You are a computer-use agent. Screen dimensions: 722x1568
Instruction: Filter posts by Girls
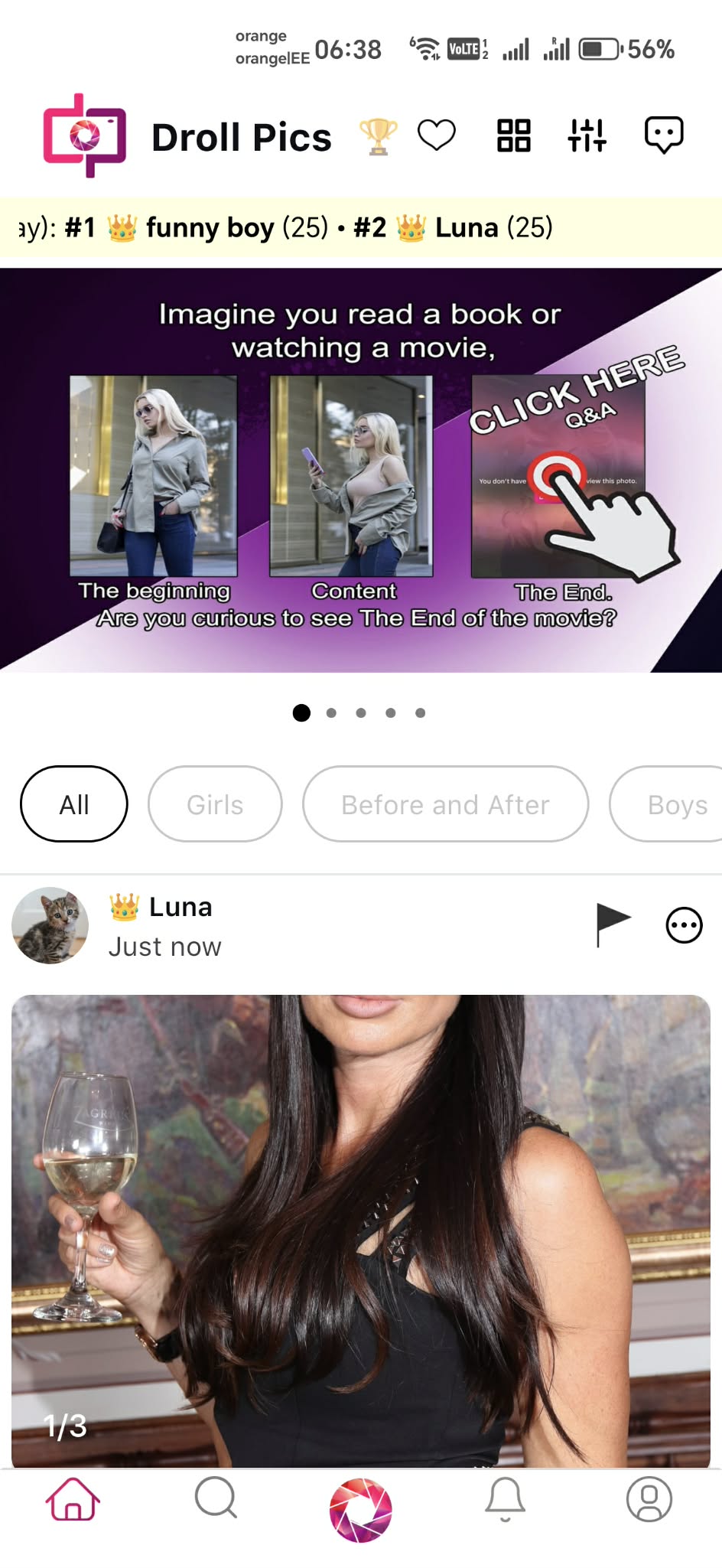pos(215,804)
